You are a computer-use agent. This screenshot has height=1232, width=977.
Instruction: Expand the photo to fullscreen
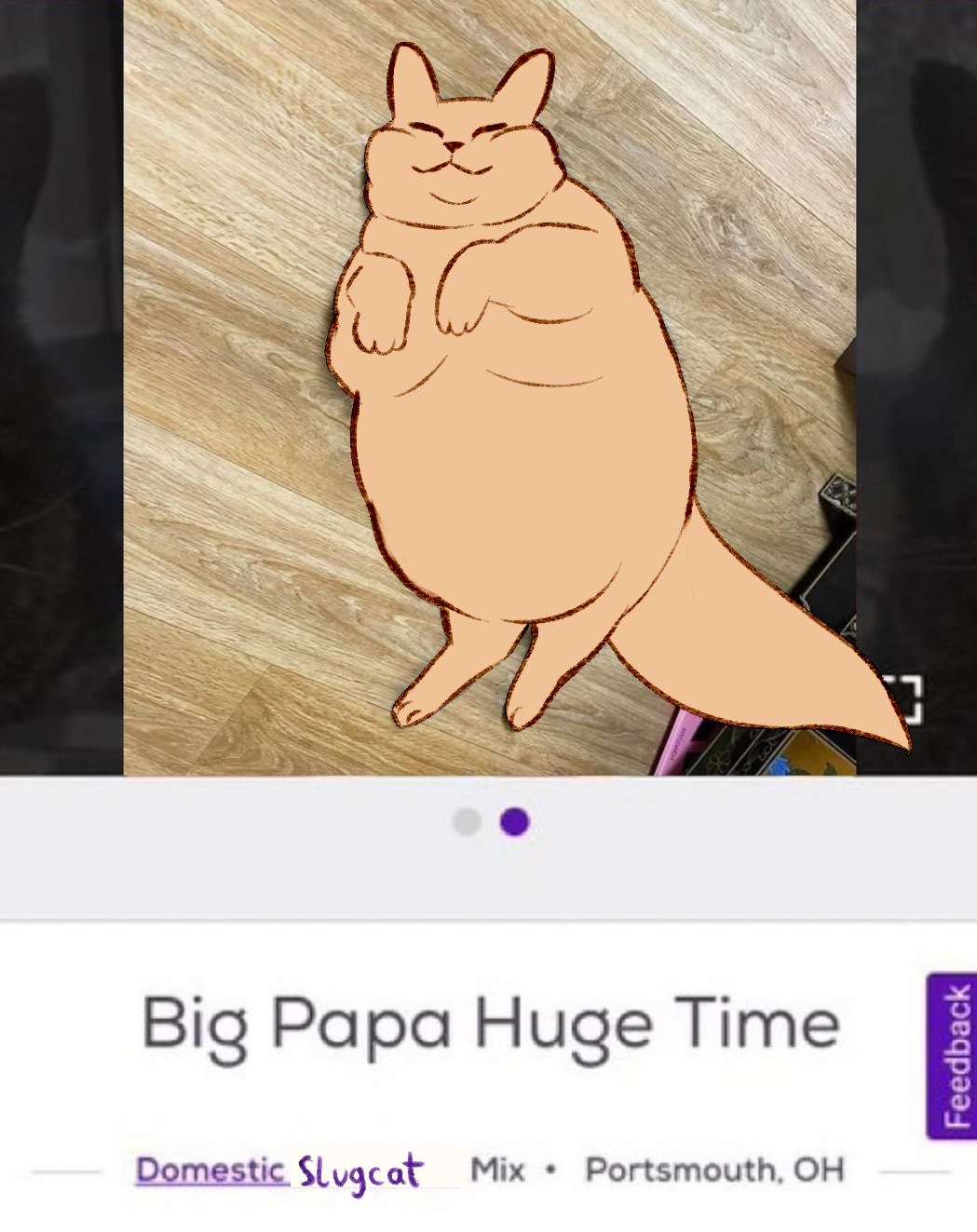[903, 700]
